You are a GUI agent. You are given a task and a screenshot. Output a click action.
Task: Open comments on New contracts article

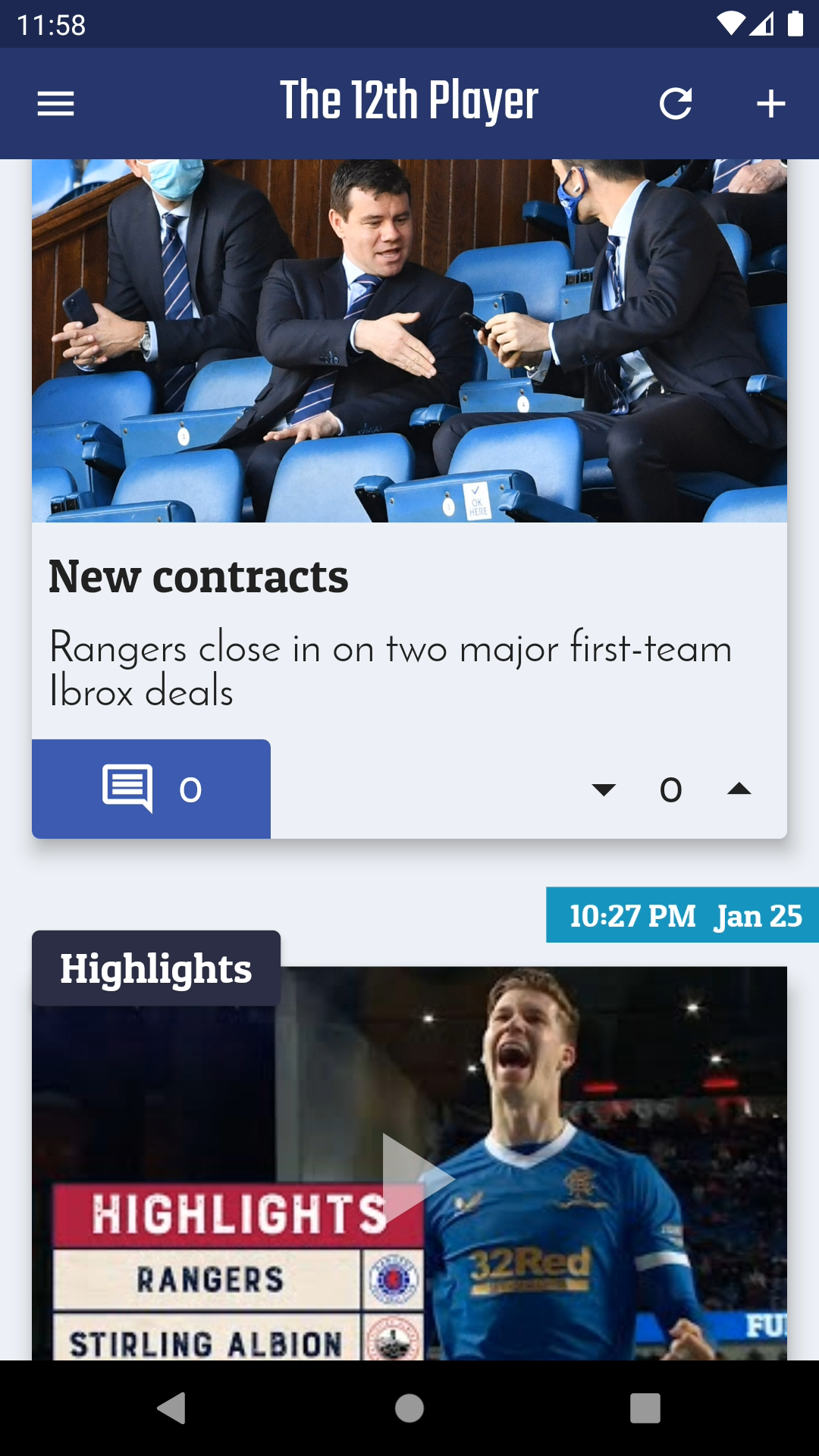(152, 789)
